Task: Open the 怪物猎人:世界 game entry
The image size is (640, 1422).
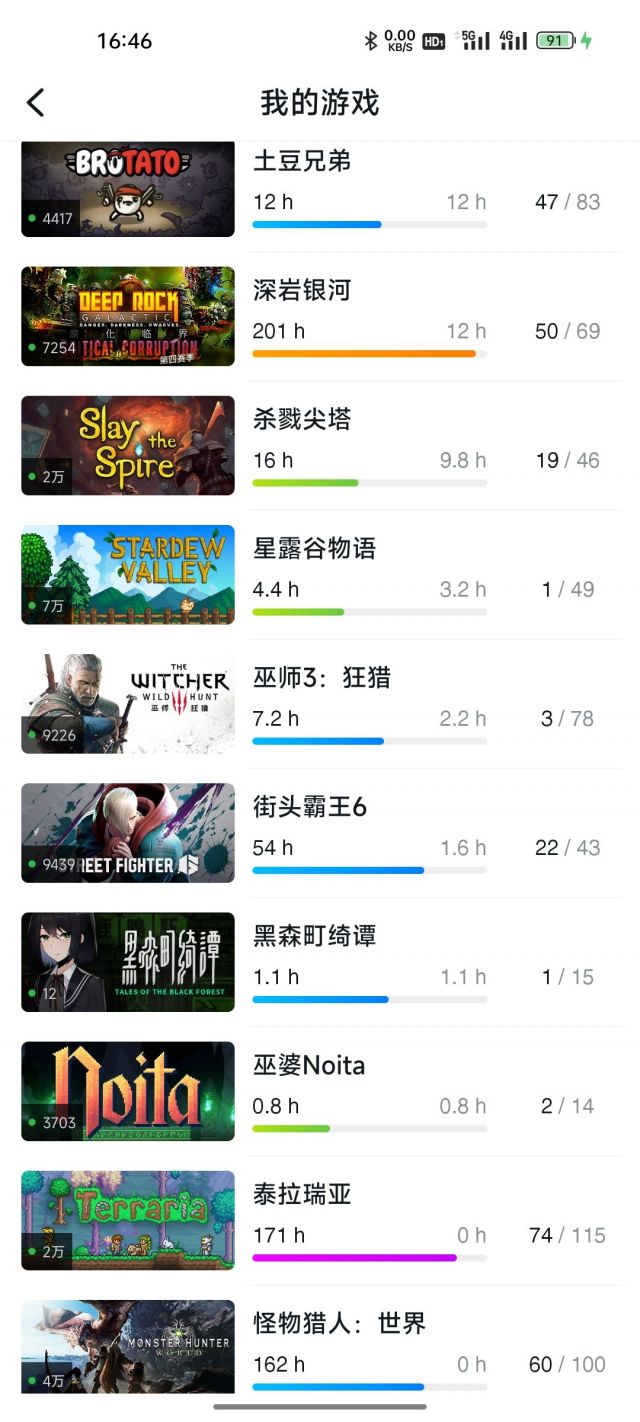Action: [320, 1345]
